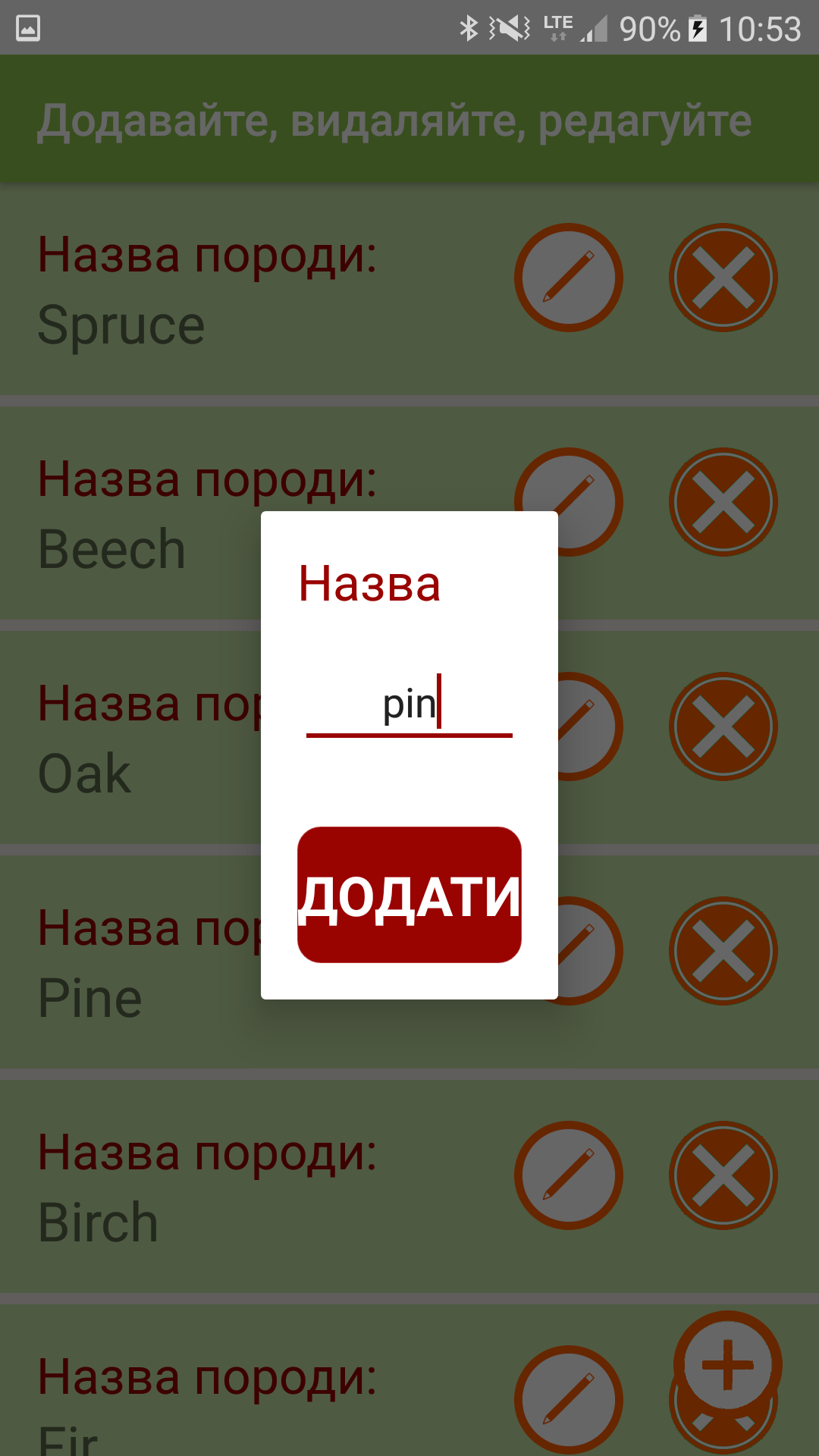Edit the Fir entry with the pencil icon
This screenshot has width=819, height=1456.
(x=569, y=1400)
